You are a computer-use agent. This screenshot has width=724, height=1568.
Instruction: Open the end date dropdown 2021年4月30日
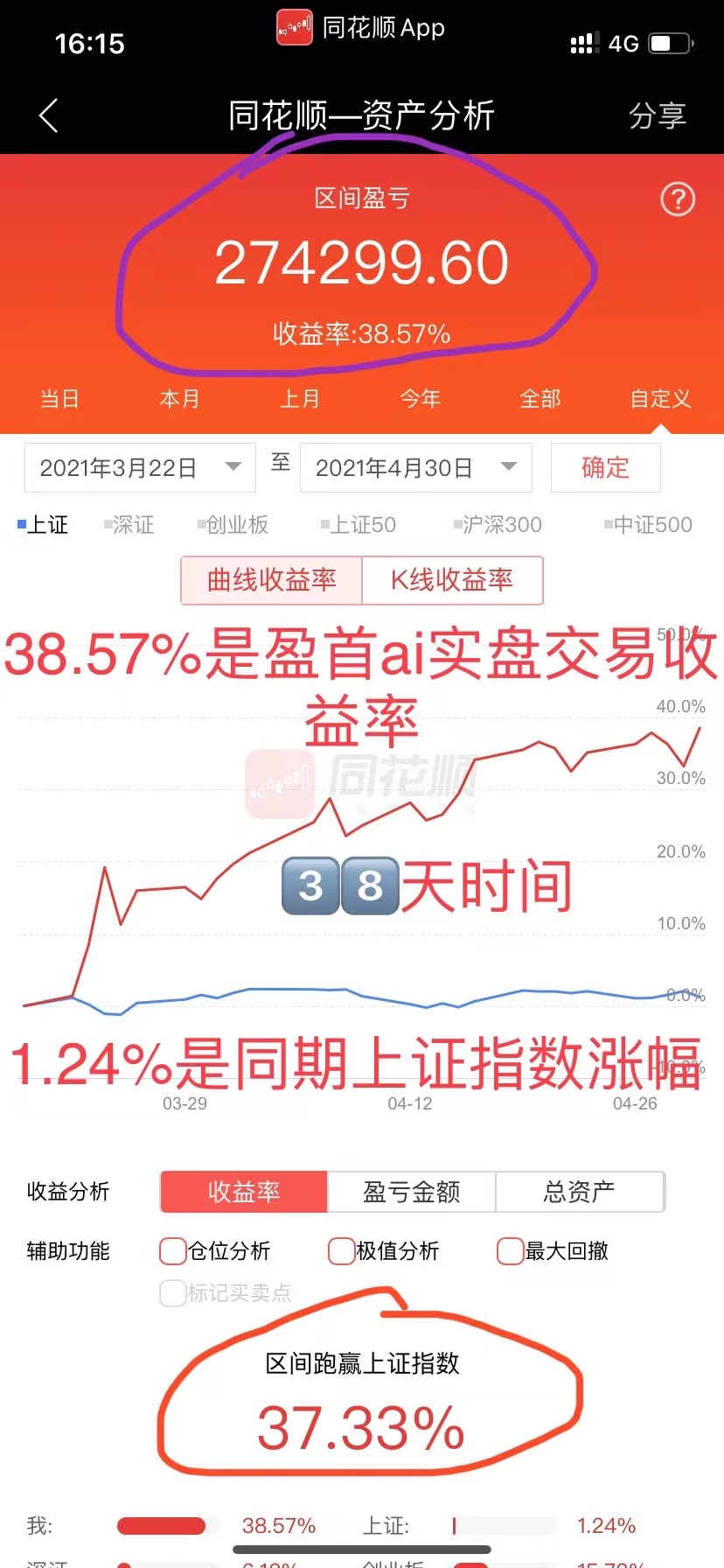click(415, 467)
